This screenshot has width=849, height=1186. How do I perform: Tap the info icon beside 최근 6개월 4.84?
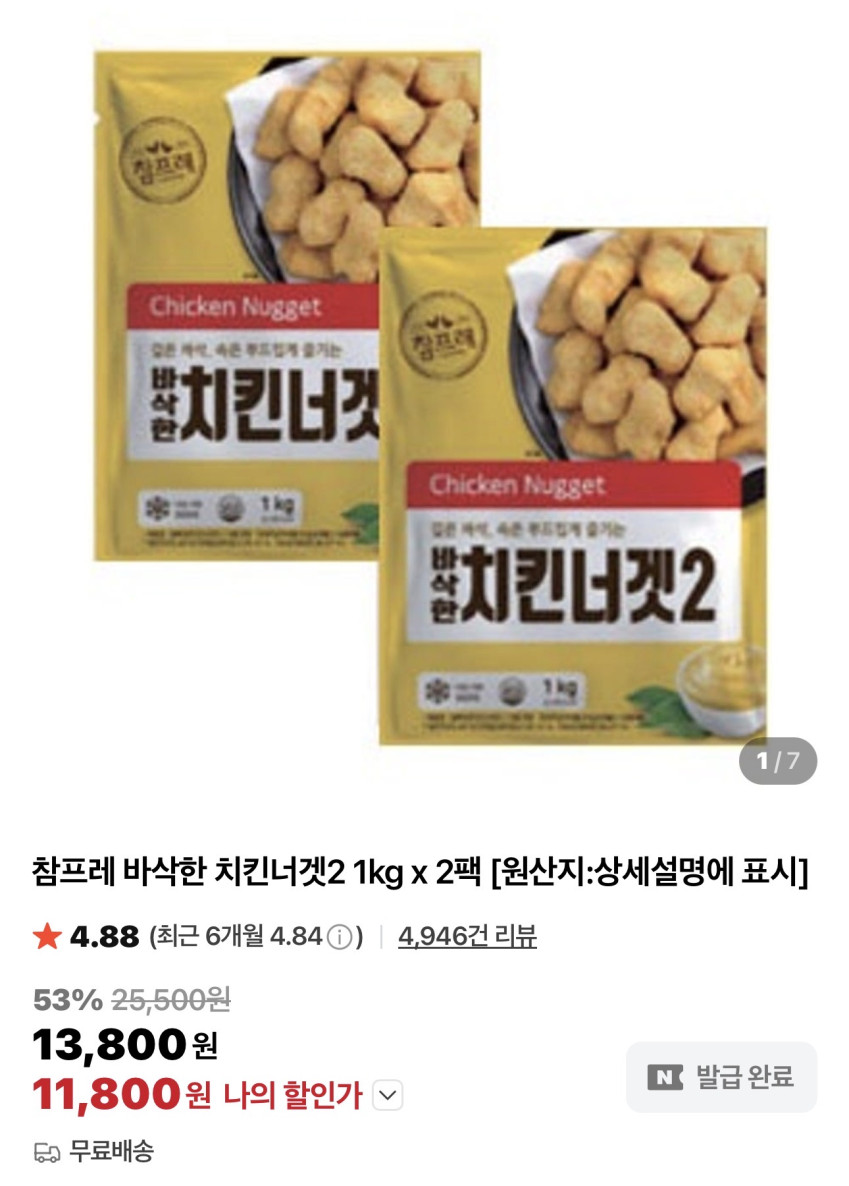point(340,938)
